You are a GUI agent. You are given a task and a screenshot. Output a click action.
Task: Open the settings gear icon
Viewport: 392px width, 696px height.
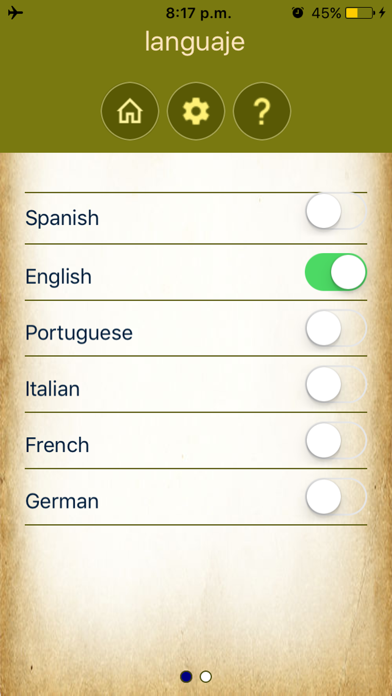click(196, 111)
